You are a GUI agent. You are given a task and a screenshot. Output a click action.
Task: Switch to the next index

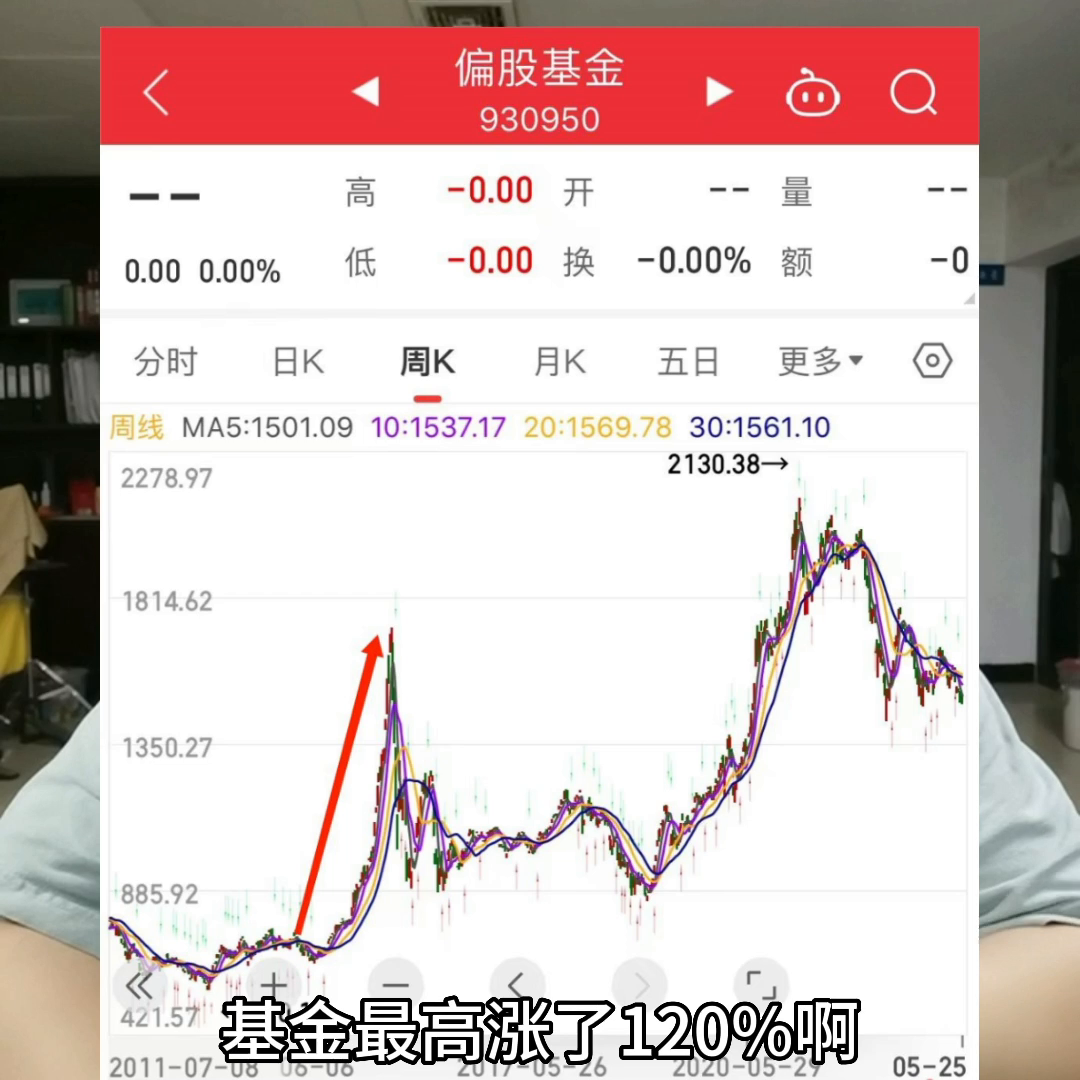[x=718, y=92]
